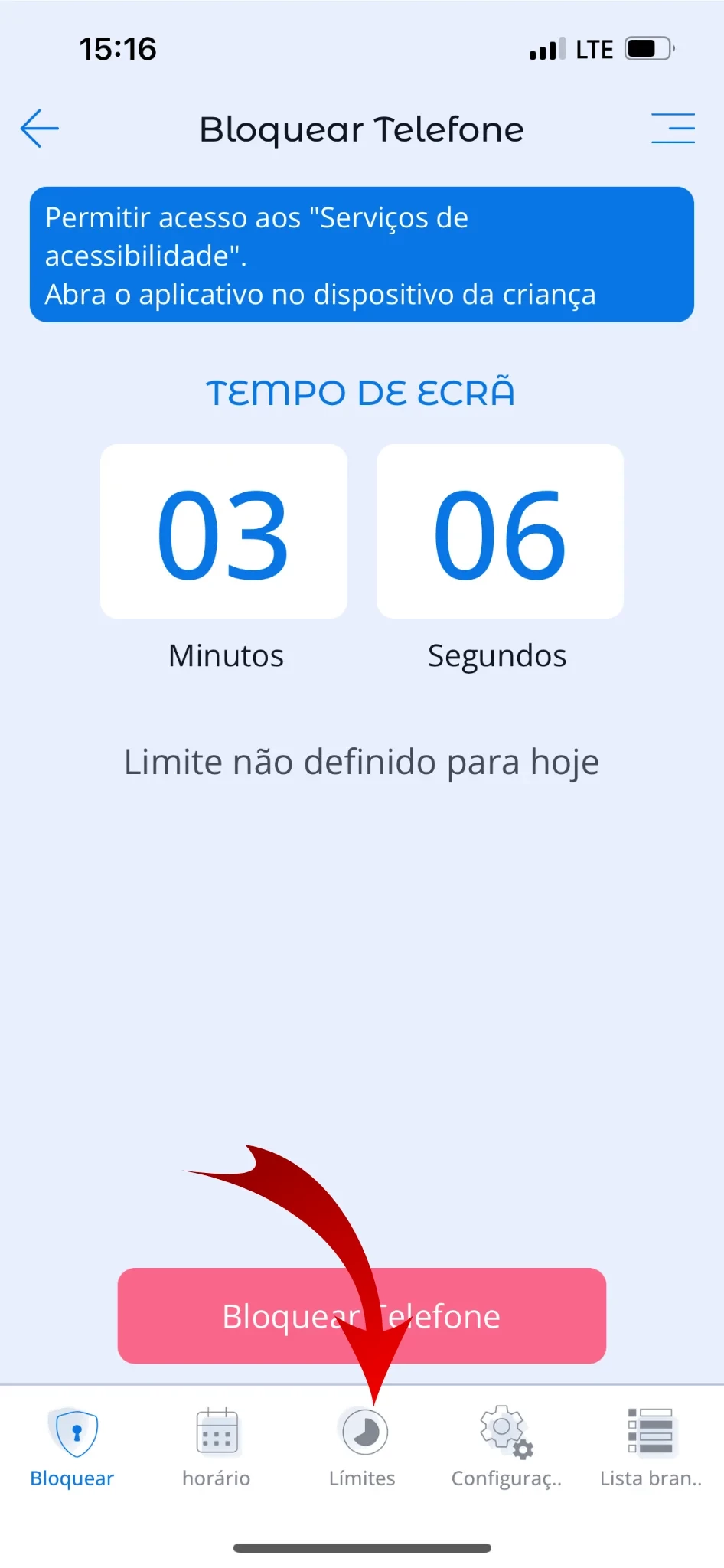This screenshot has width=724, height=1568.
Task: Select the Lista branca tab
Action: pyautogui.click(x=651, y=1447)
